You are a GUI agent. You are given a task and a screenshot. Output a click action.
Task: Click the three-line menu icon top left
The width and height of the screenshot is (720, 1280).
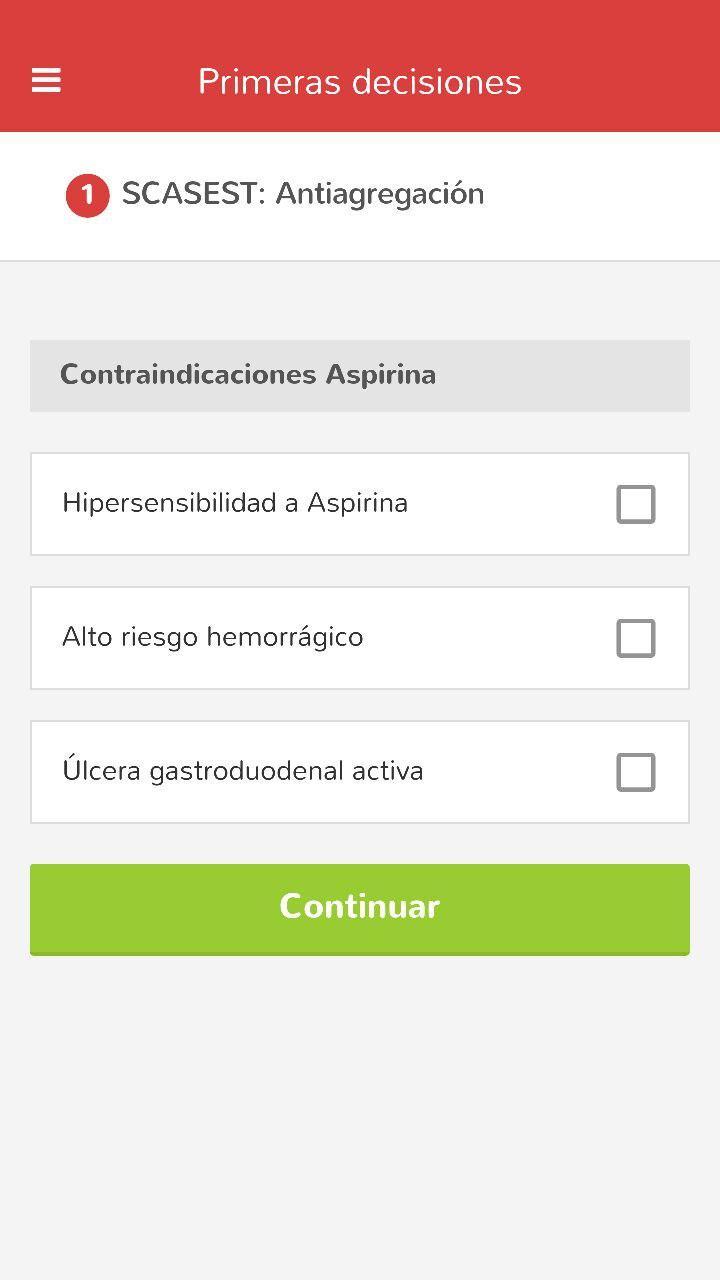[x=45, y=80]
